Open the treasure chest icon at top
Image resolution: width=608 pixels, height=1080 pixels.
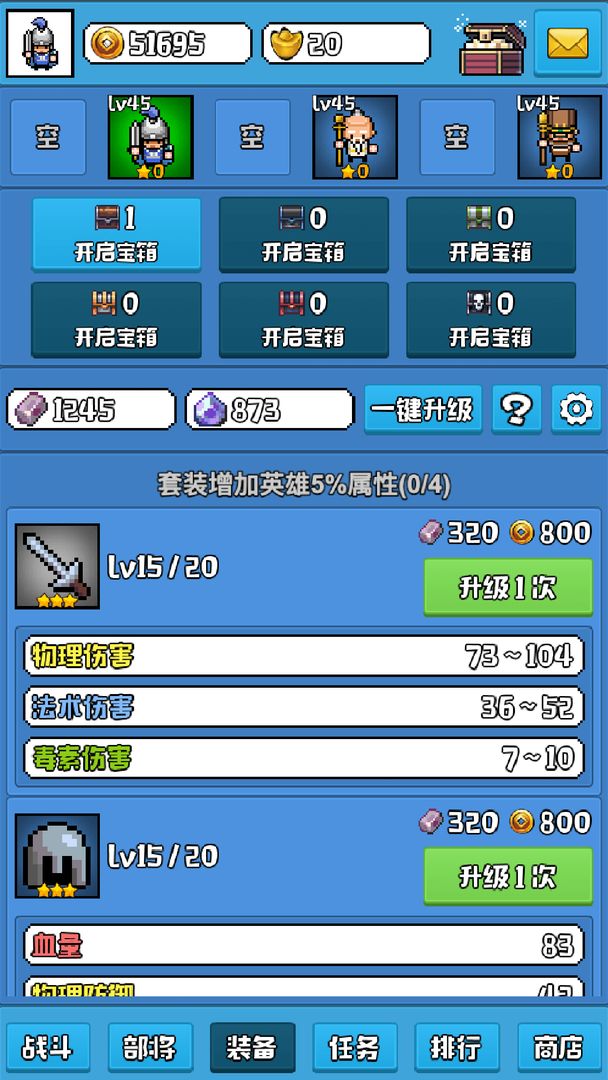pyautogui.click(x=492, y=45)
